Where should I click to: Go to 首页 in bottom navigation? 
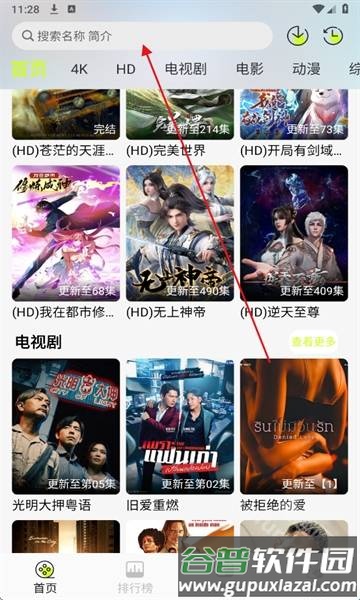45,576
